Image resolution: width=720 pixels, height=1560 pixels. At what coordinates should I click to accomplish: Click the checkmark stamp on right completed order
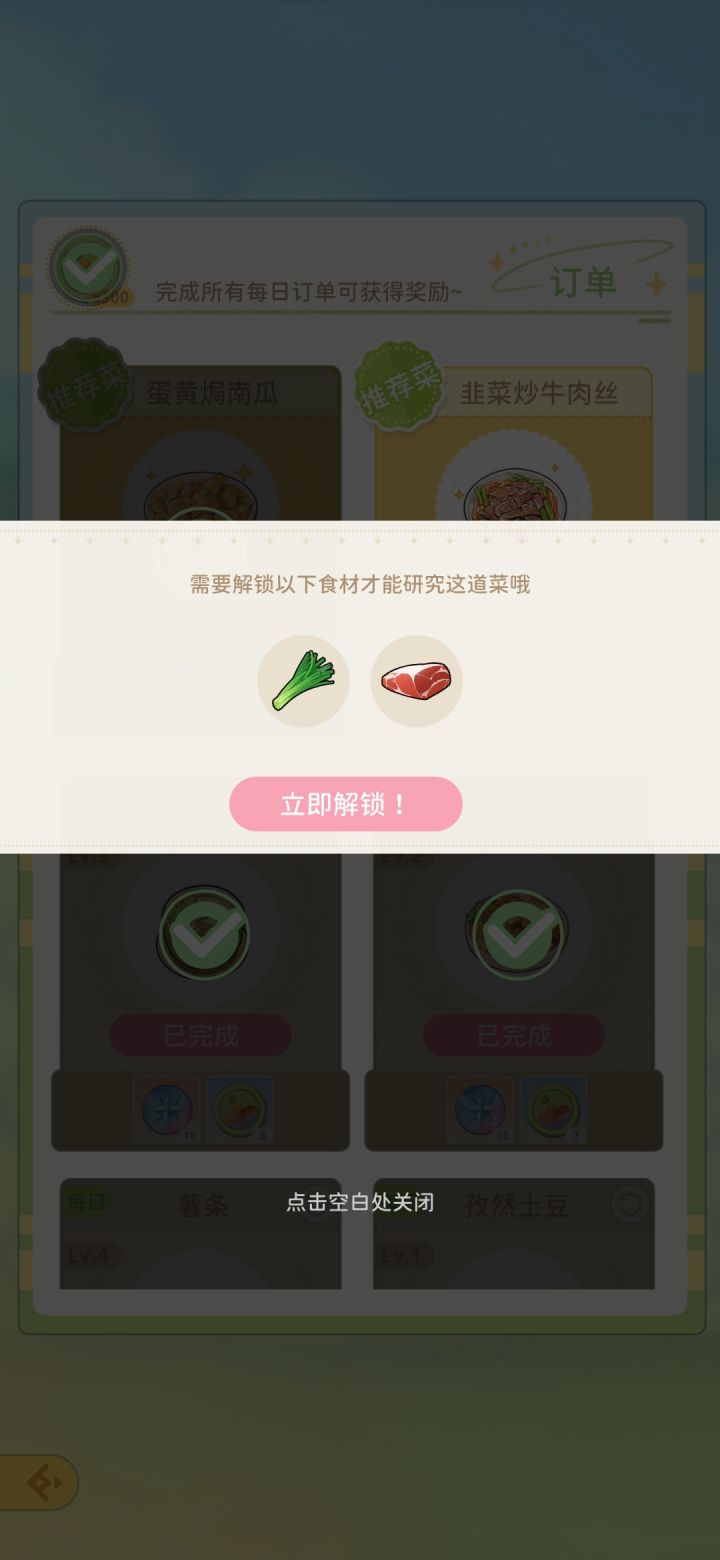click(x=513, y=931)
